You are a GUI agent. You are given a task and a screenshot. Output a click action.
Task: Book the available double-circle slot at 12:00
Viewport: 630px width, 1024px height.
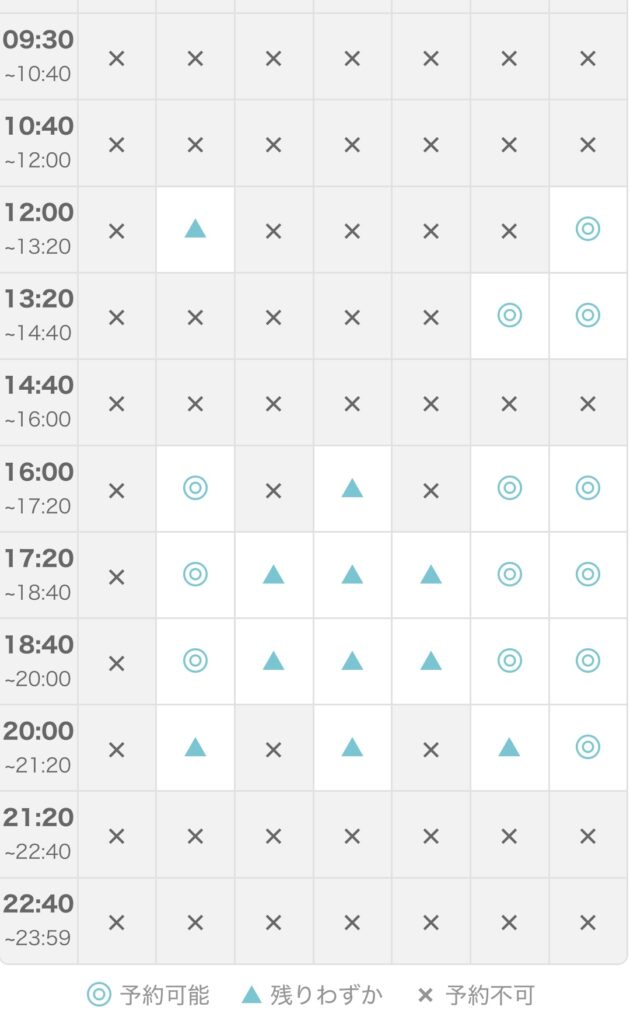[x=588, y=229]
